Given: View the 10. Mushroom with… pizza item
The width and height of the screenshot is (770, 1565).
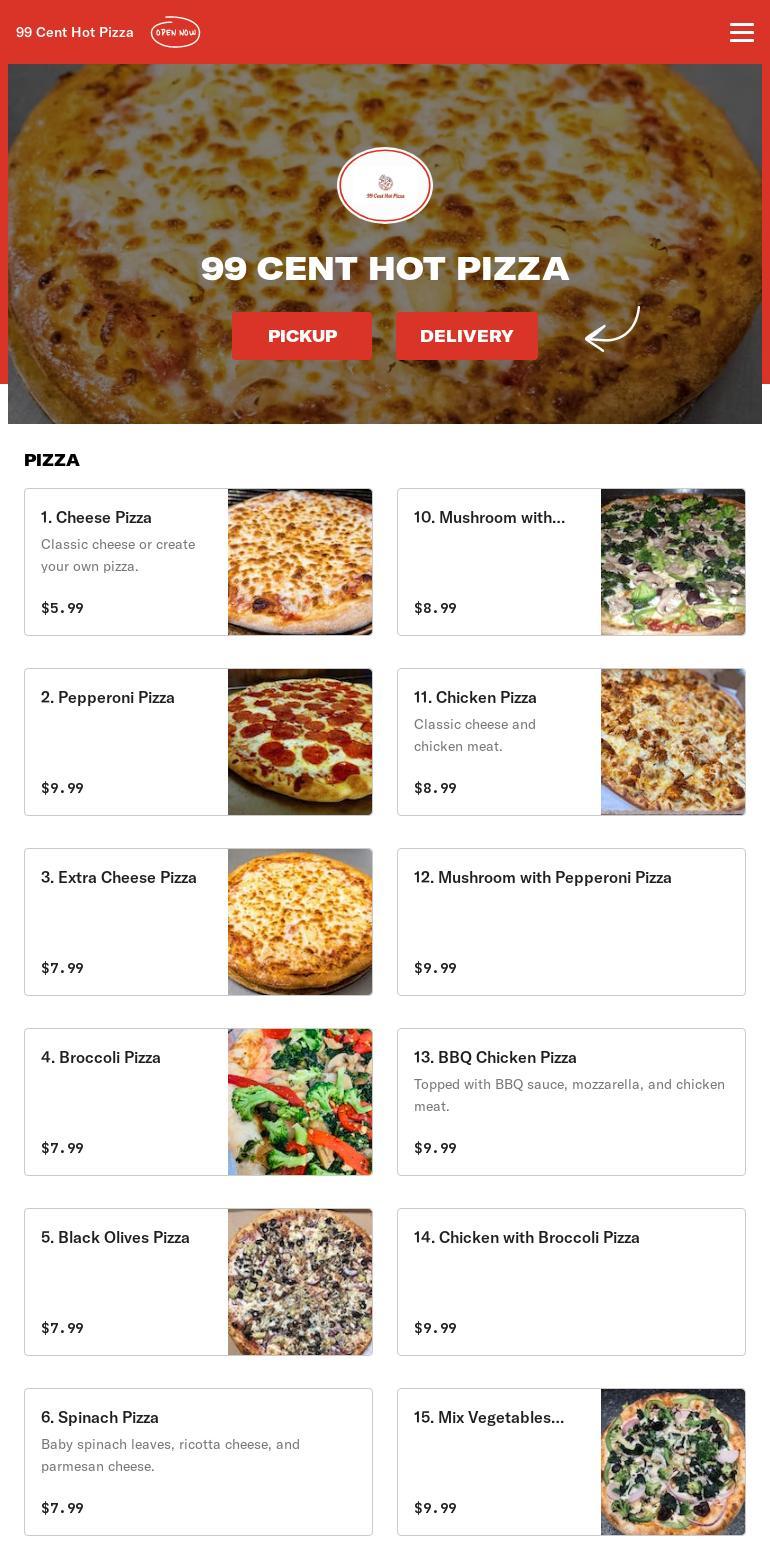Looking at the screenshot, I should tap(571, 562).
